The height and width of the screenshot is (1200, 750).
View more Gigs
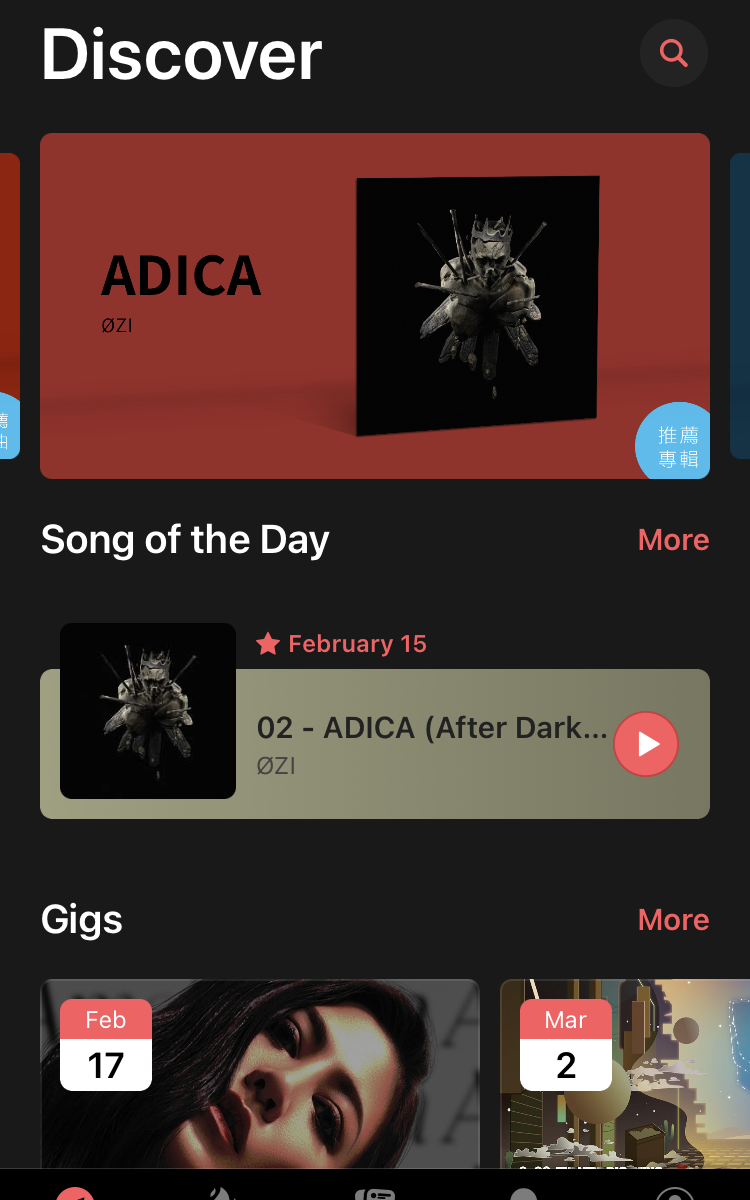click(673, 920)
